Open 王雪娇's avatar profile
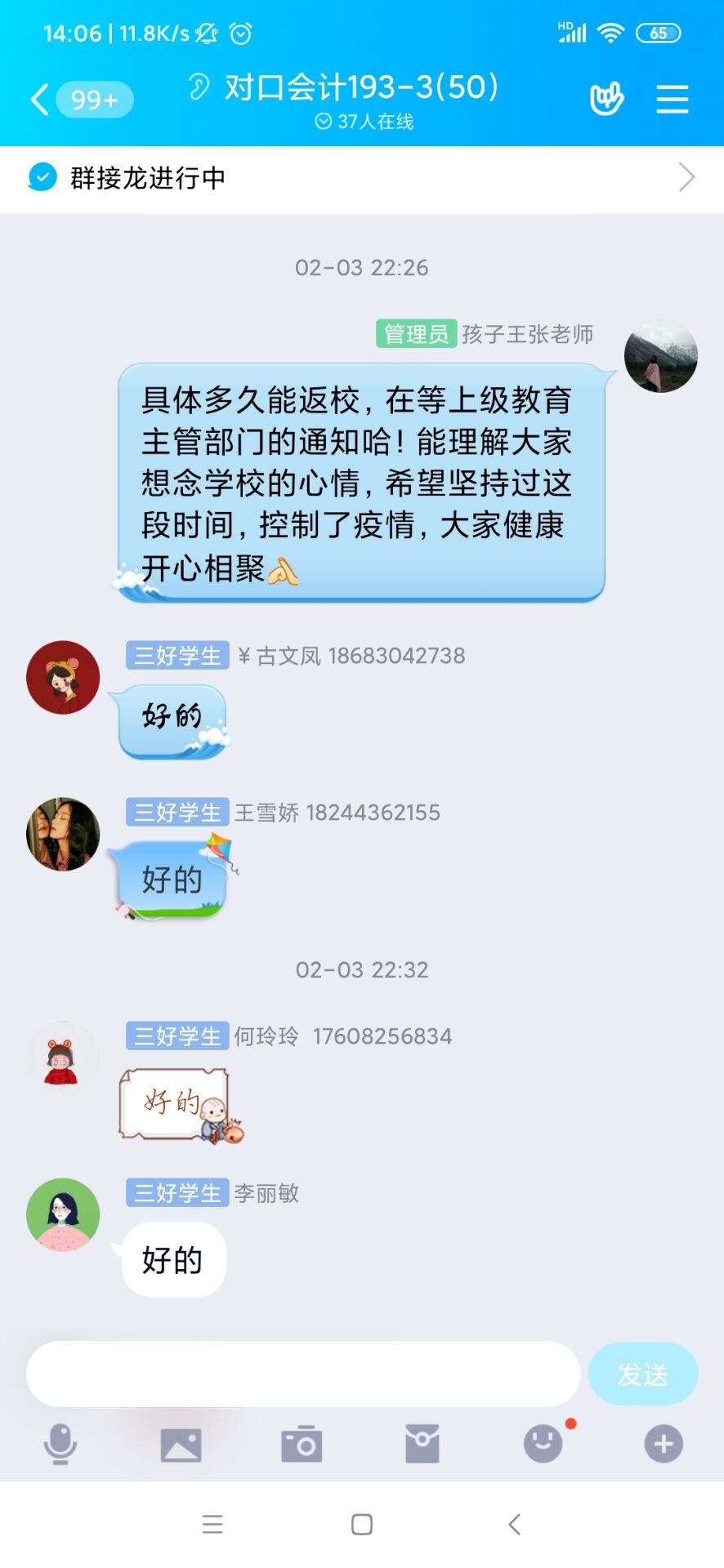Image resolution: width=724 pixels, height=1568 pixels. (63, 834)
